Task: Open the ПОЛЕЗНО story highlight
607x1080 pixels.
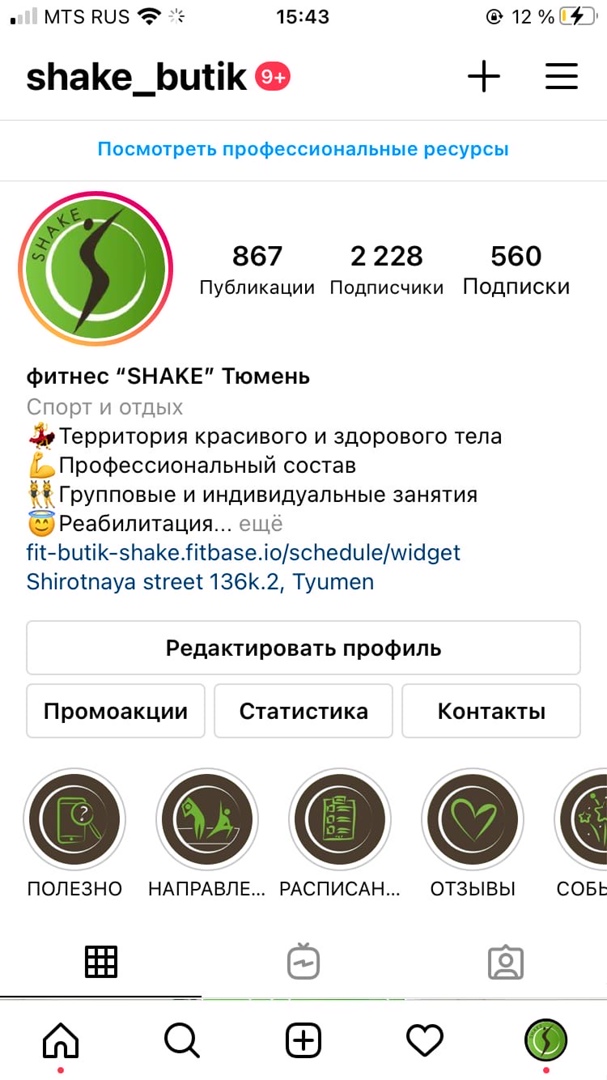Action: pyautogui.click(x=75, y=820)
